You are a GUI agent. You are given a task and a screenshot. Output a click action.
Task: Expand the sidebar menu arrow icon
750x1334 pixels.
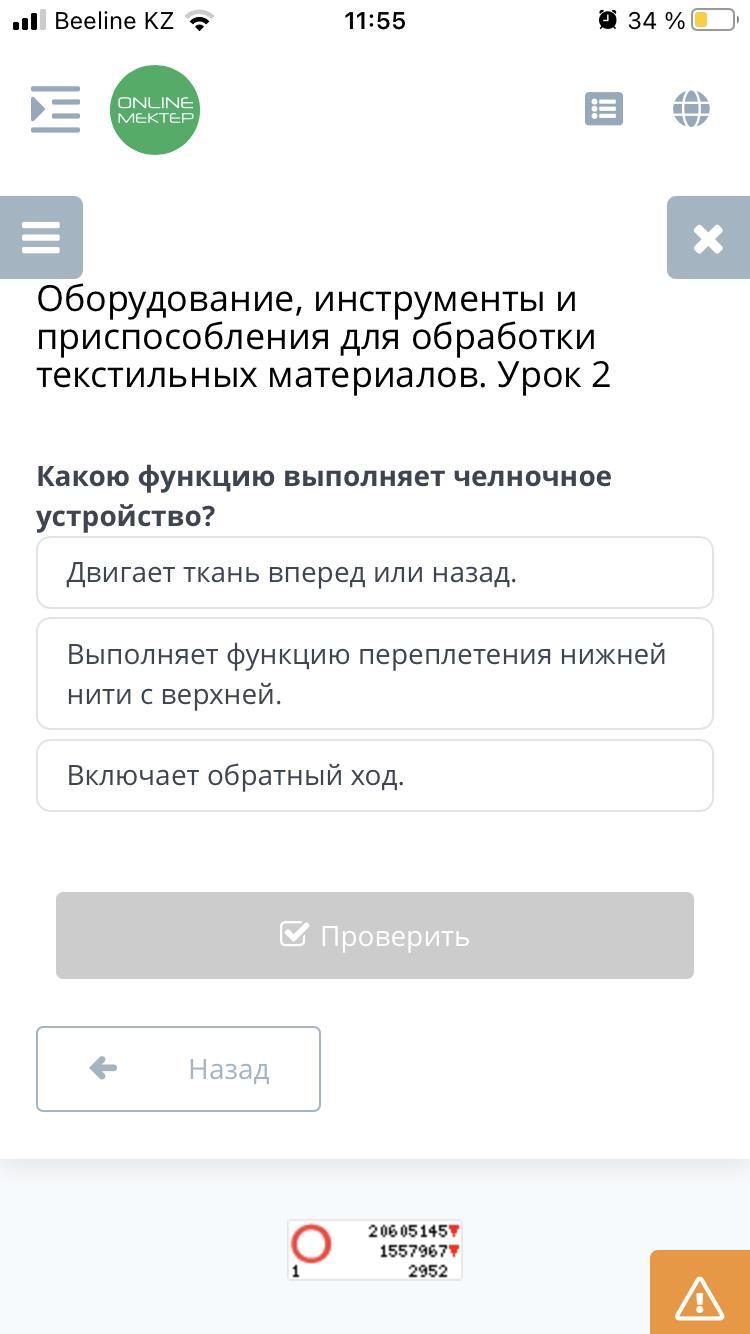pyautogui.click(x=55, y=109)
